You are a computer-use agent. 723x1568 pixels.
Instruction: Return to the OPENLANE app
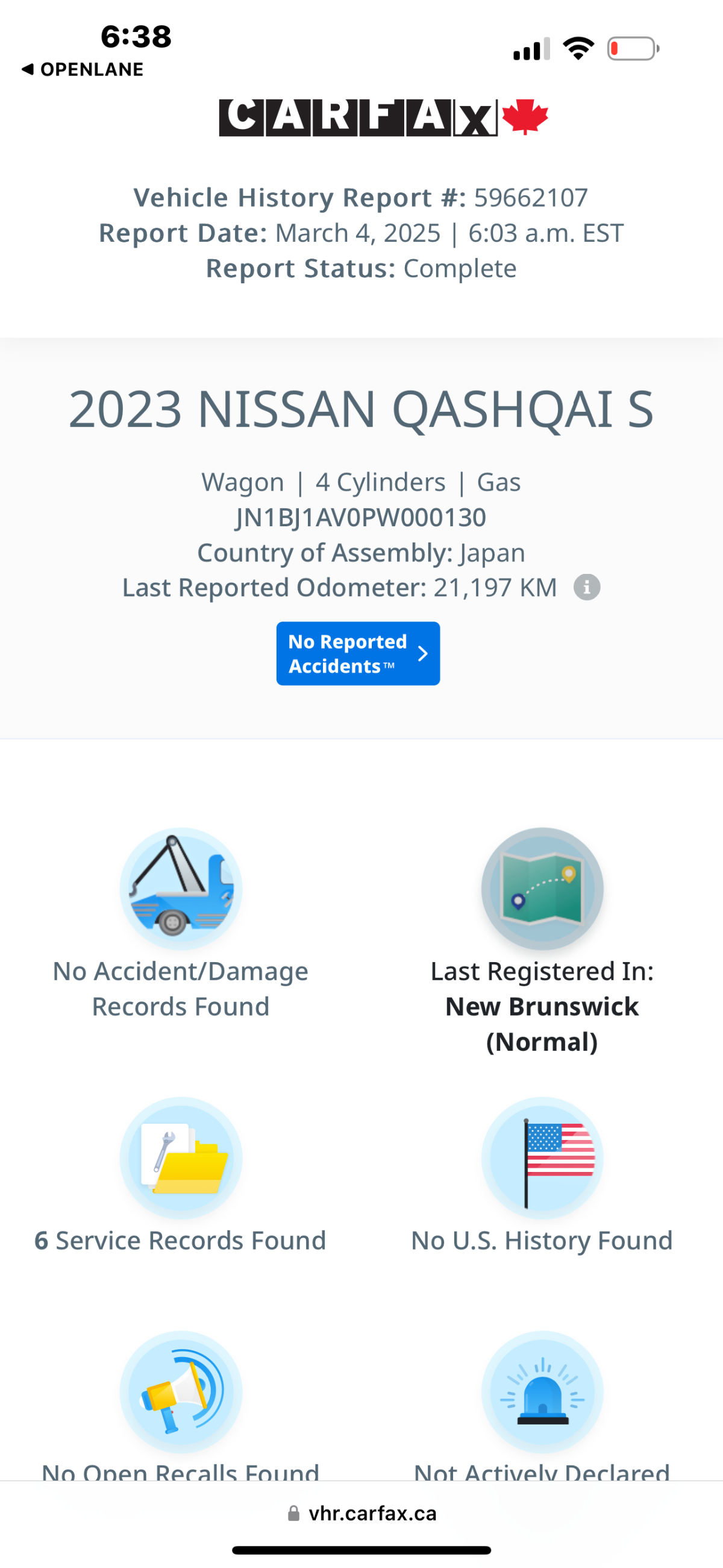pos(83,69)
